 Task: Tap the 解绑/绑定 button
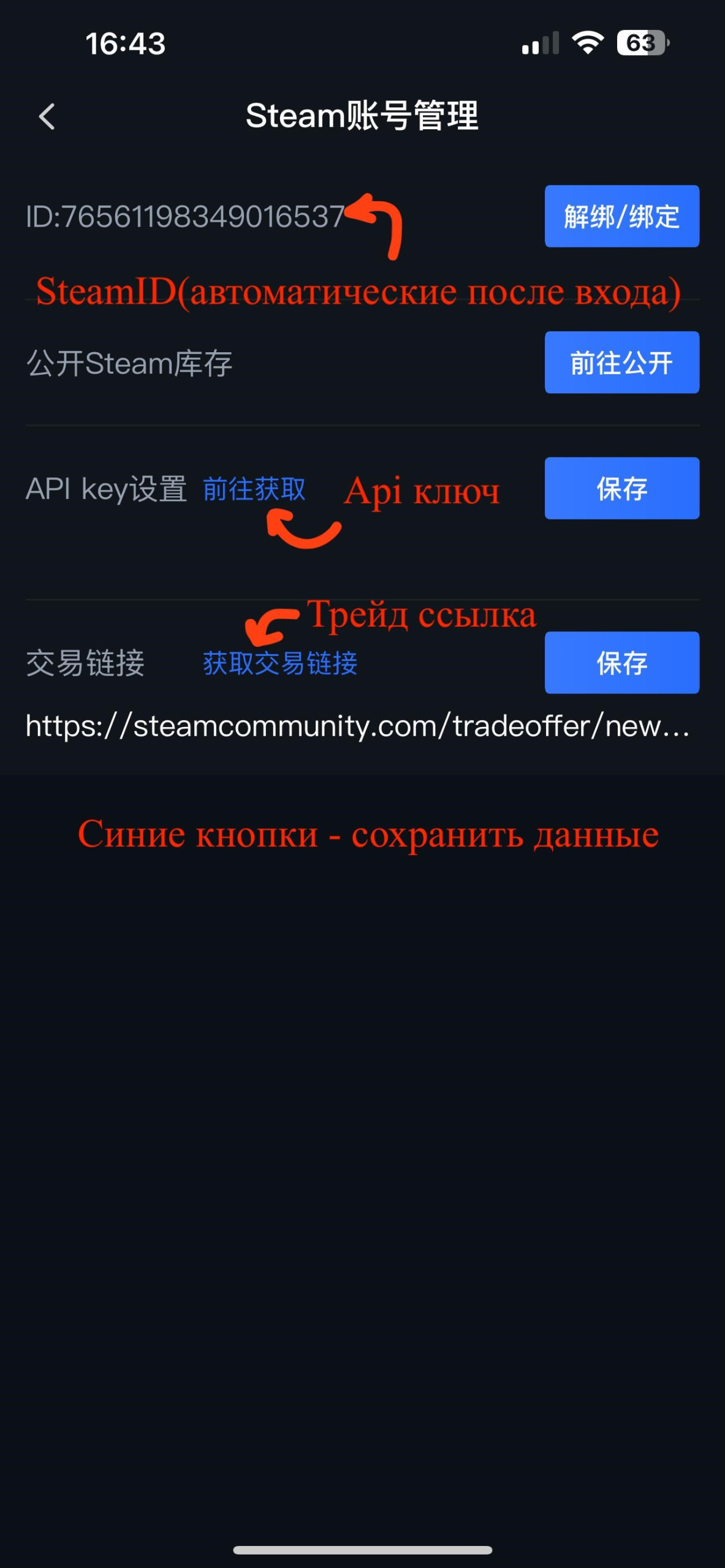[x=621, y=216]
